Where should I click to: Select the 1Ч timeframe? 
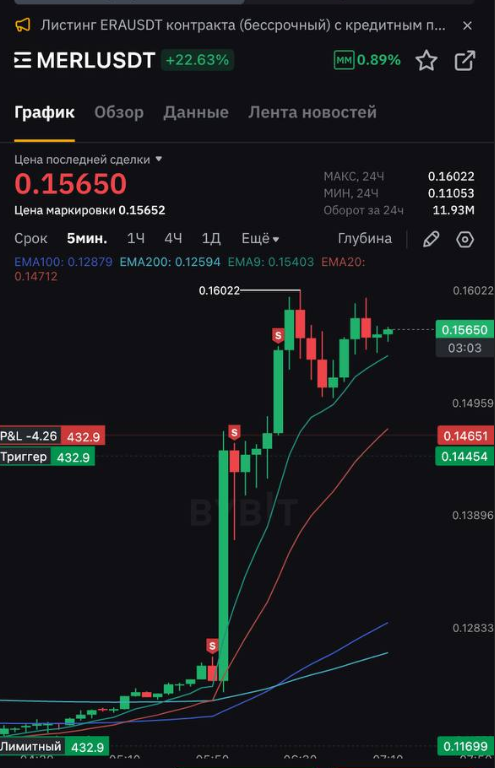coord(136,239)
